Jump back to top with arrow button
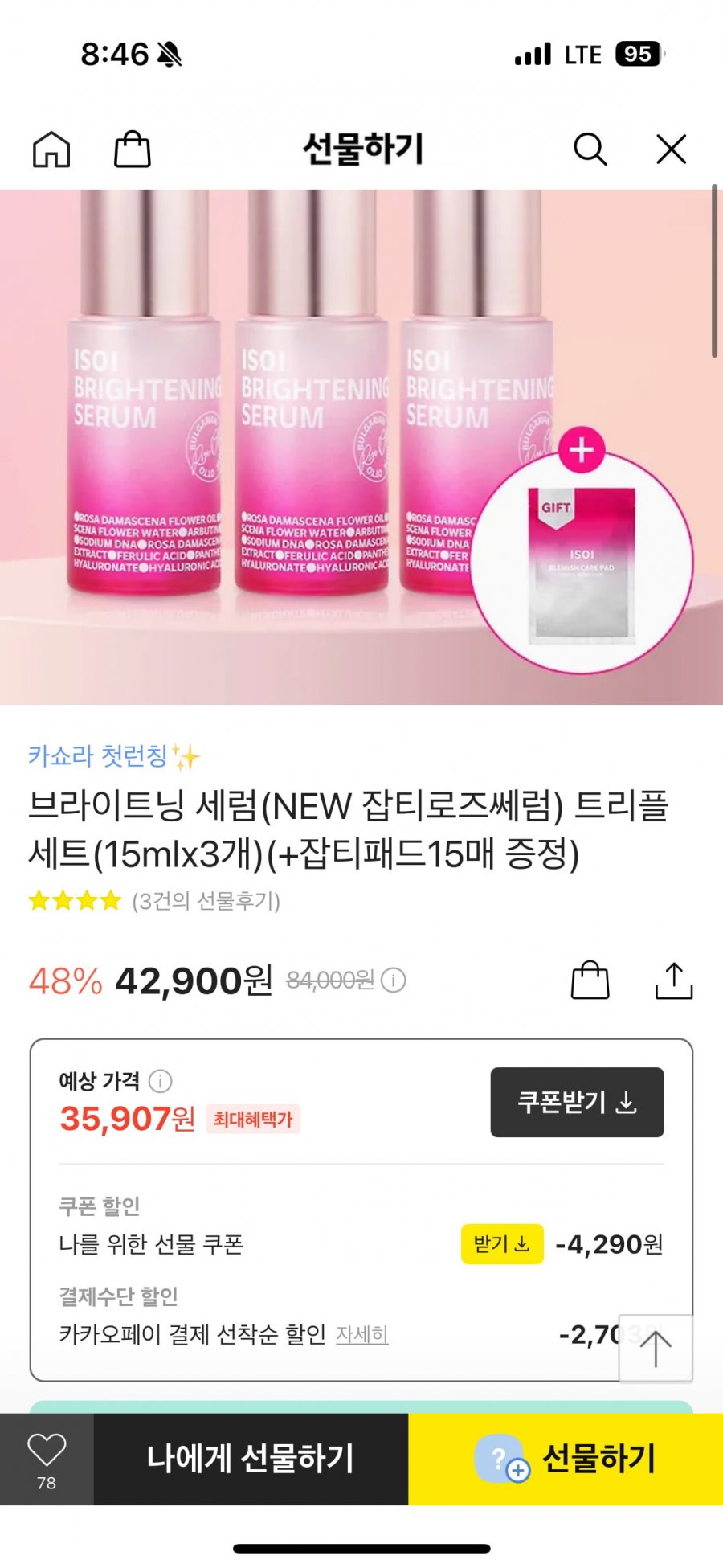 pos(656,1348)
